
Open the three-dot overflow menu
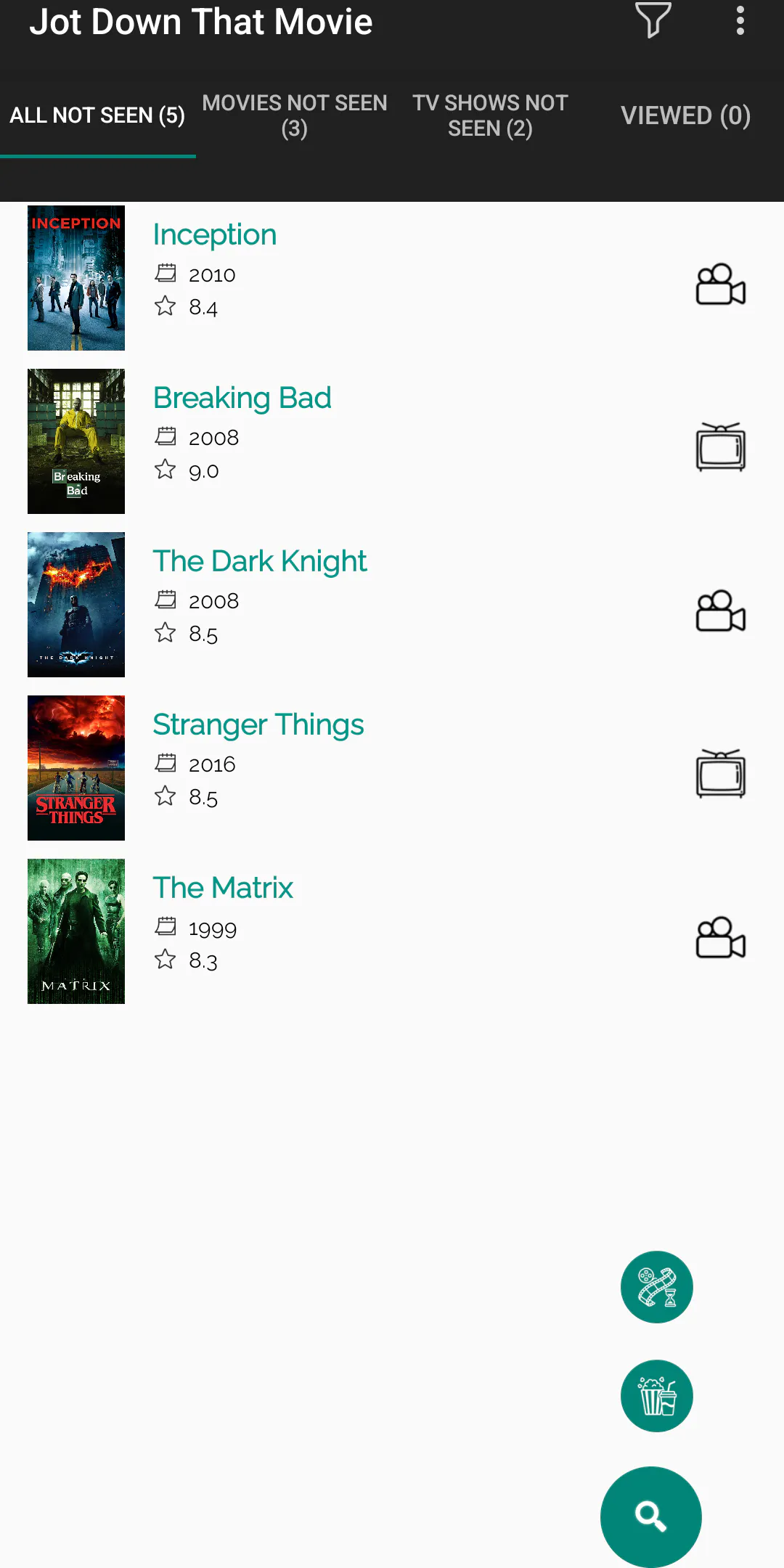(x=740, y=20)
